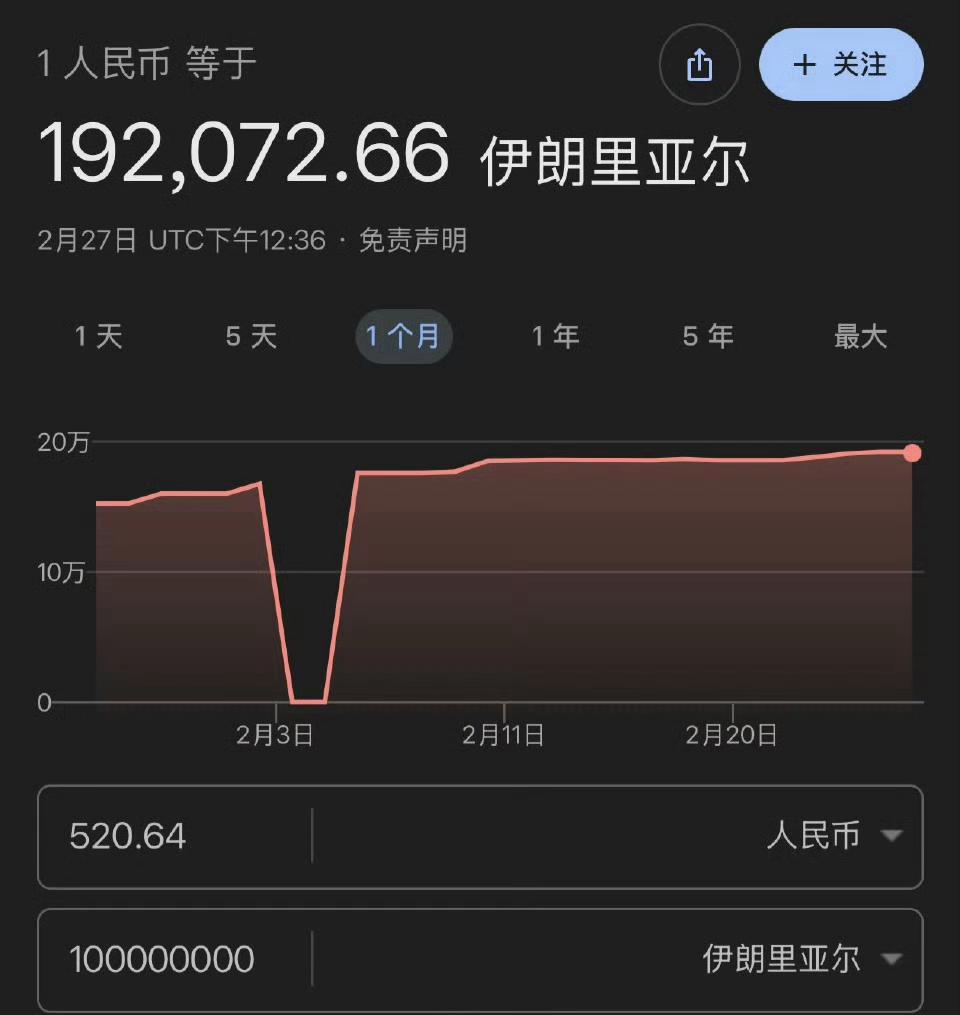Switch to the 5天 tab
Viewport: 960px width, 1015px height.
coord(249,337)
